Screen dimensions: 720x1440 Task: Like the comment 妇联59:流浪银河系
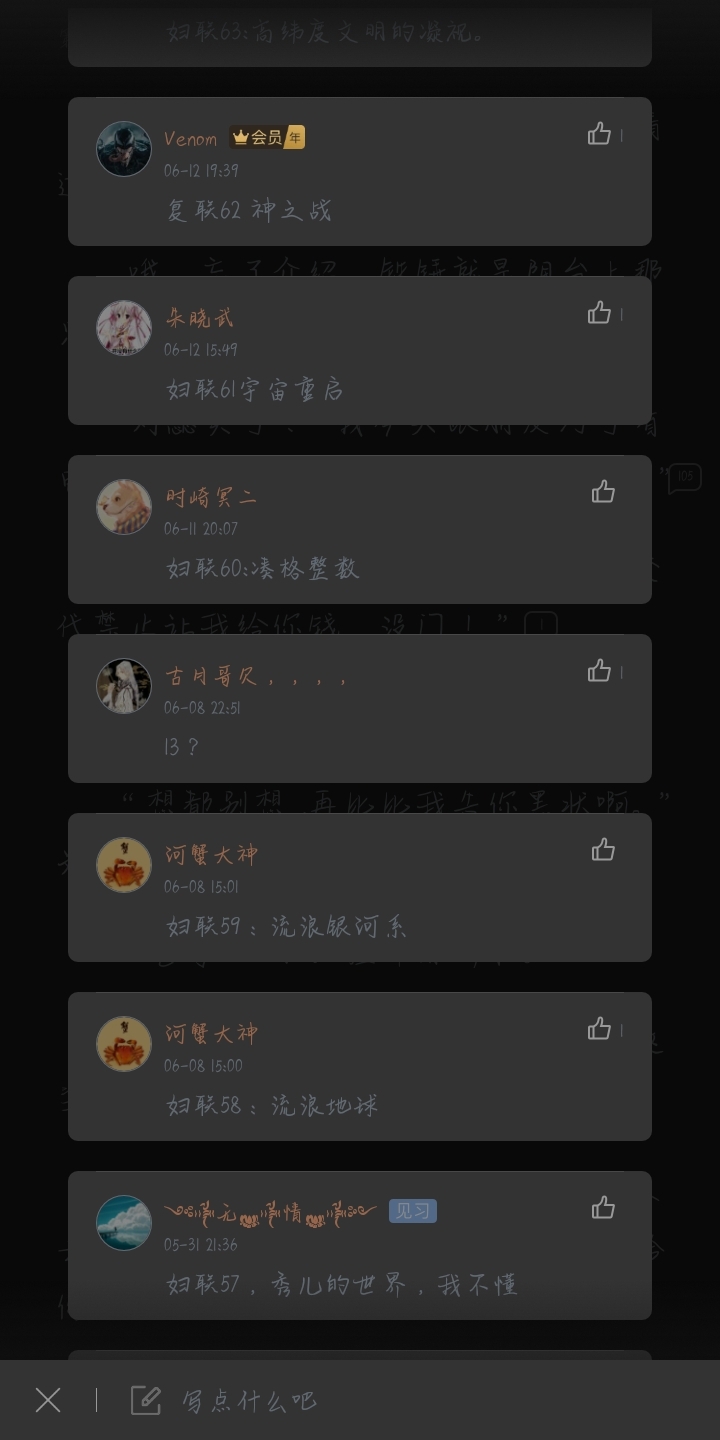click(603, 850)
